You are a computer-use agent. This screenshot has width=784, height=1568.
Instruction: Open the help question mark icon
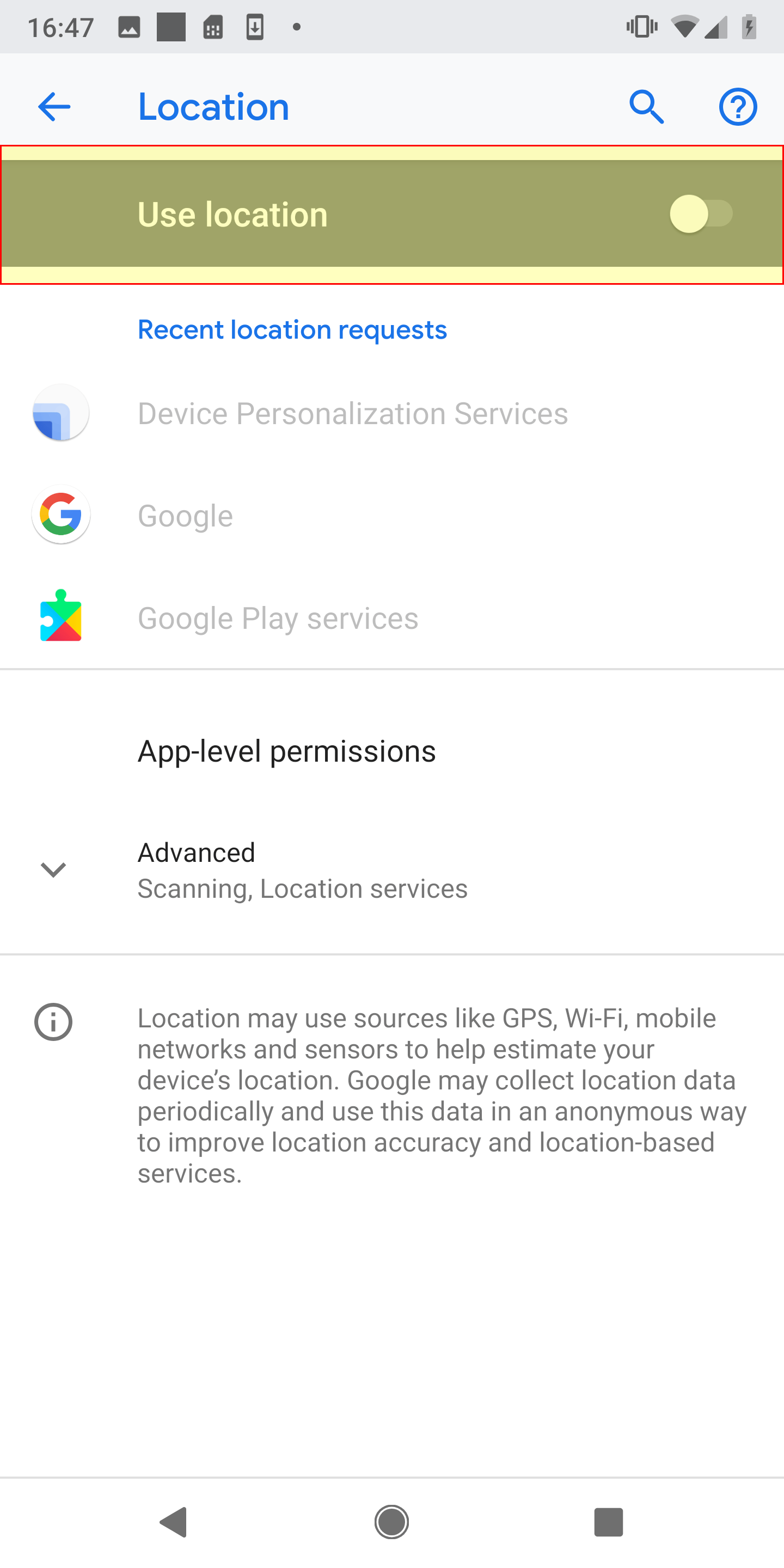[x=738, y=107]
